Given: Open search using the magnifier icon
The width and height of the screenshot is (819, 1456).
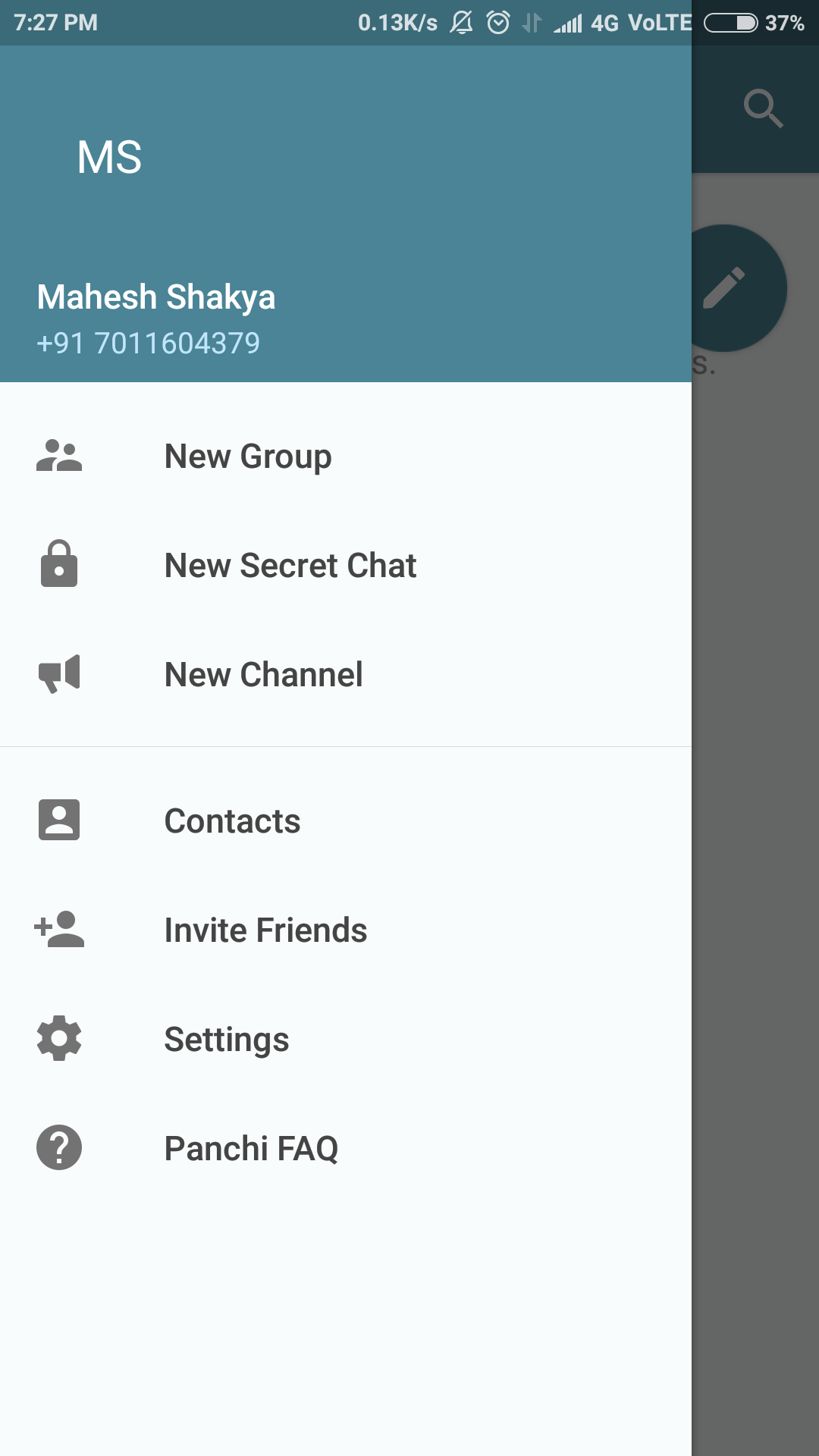Looking at the screenshot, I should [x=763, y=108].
